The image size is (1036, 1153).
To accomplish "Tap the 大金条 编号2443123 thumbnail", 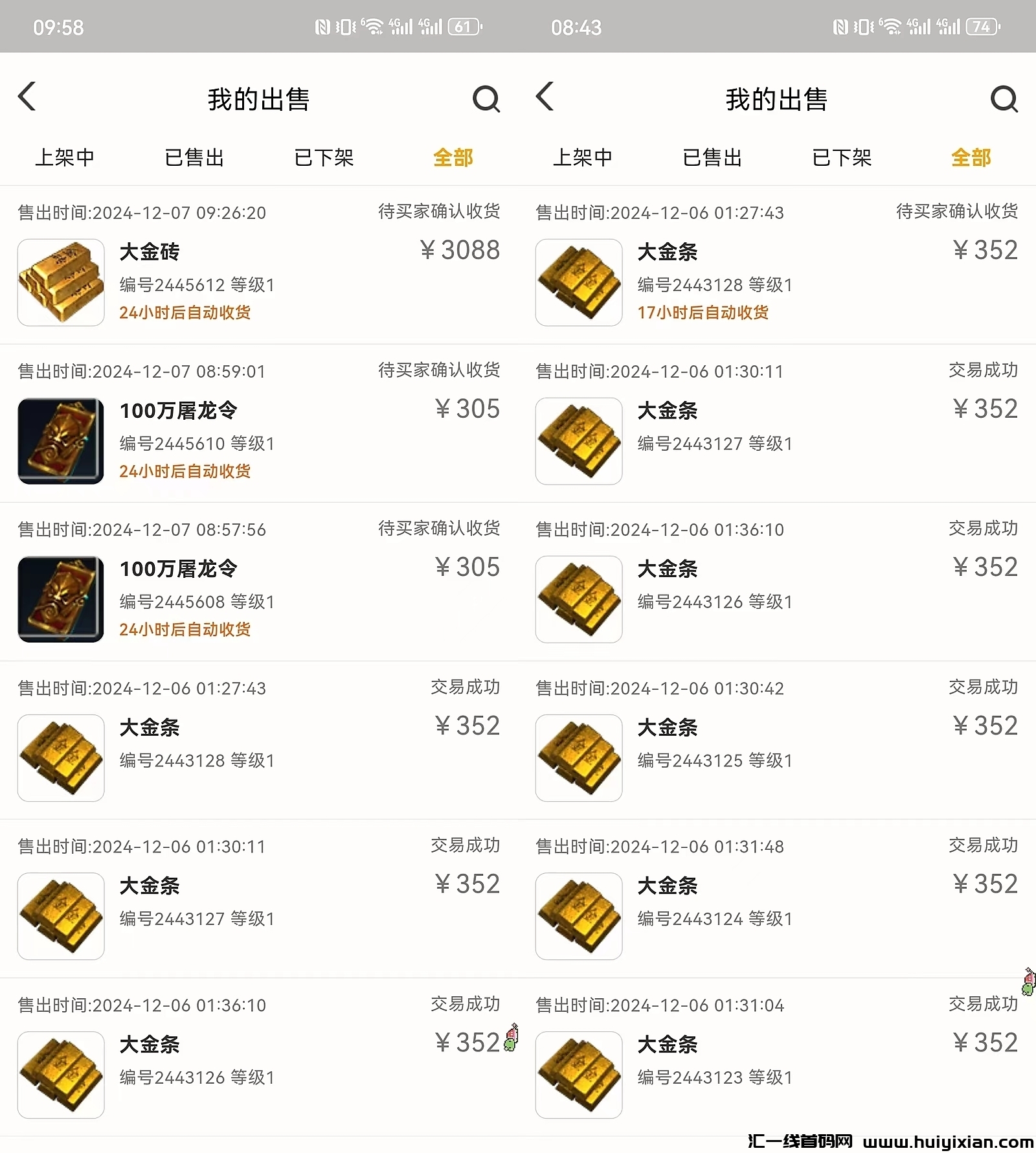I will pos(578,1073).
